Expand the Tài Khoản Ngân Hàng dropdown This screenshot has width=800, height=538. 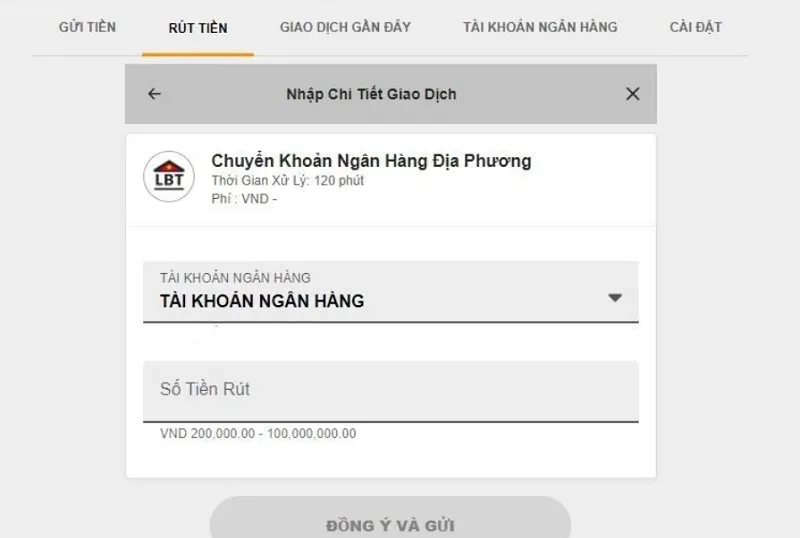[x=390, y=292]
